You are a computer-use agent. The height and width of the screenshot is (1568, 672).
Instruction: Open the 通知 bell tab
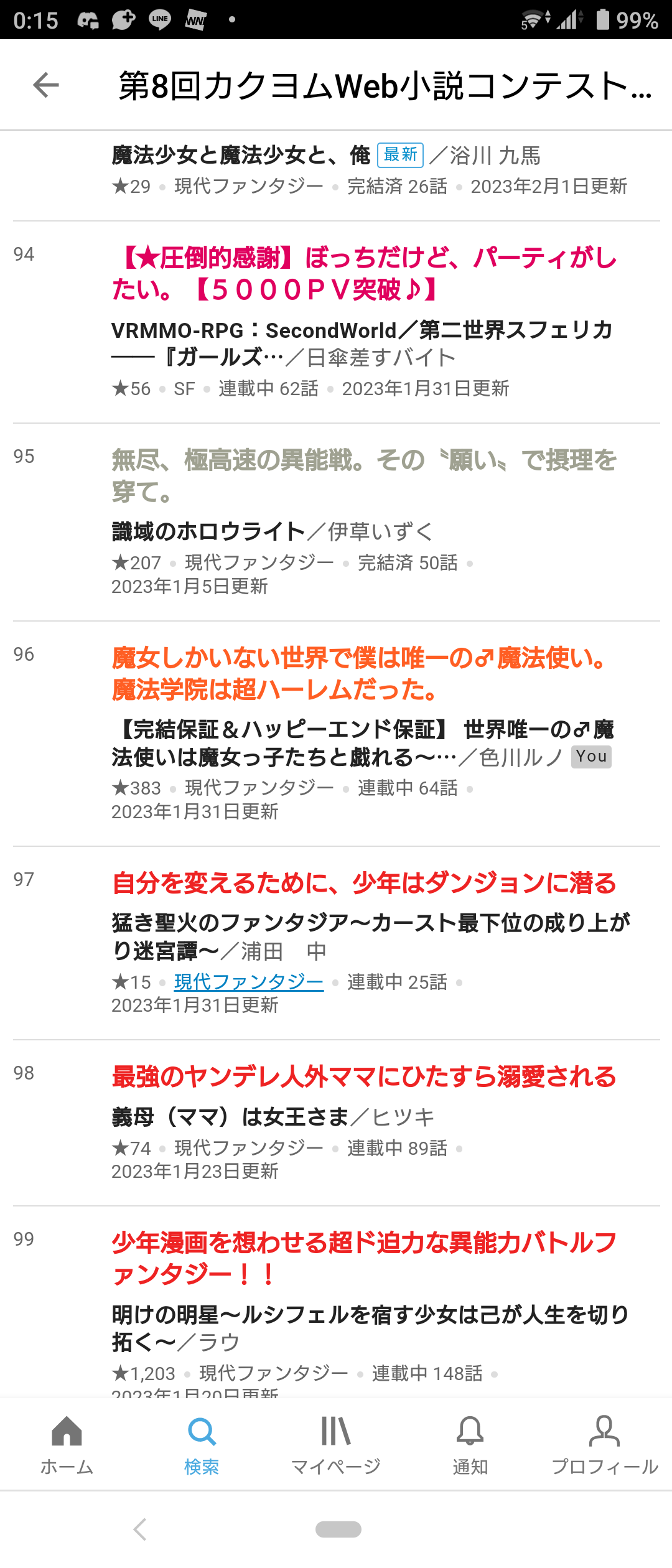(470, 1445)
